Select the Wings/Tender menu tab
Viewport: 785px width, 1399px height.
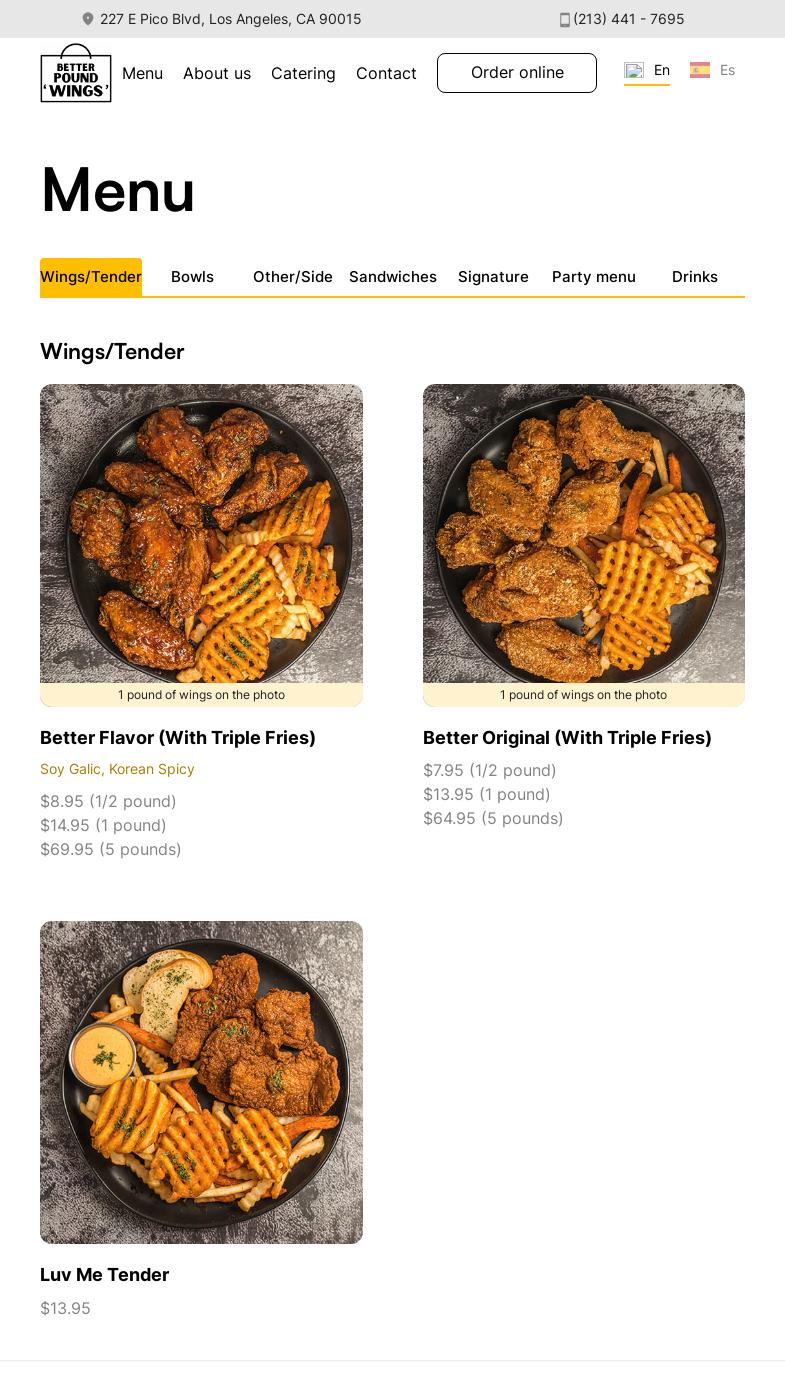(x=91, y=277)
